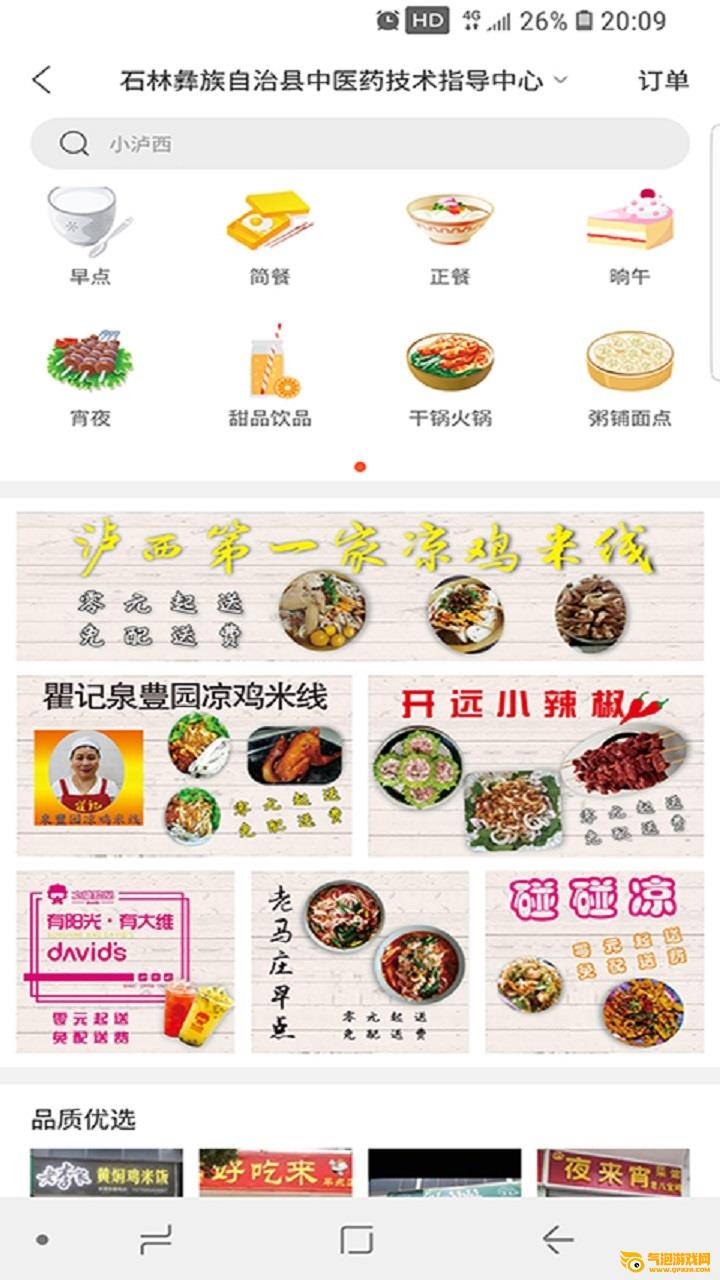View the 碰碰凉 shop tile

pyautogui.click(x=594, y=961)
